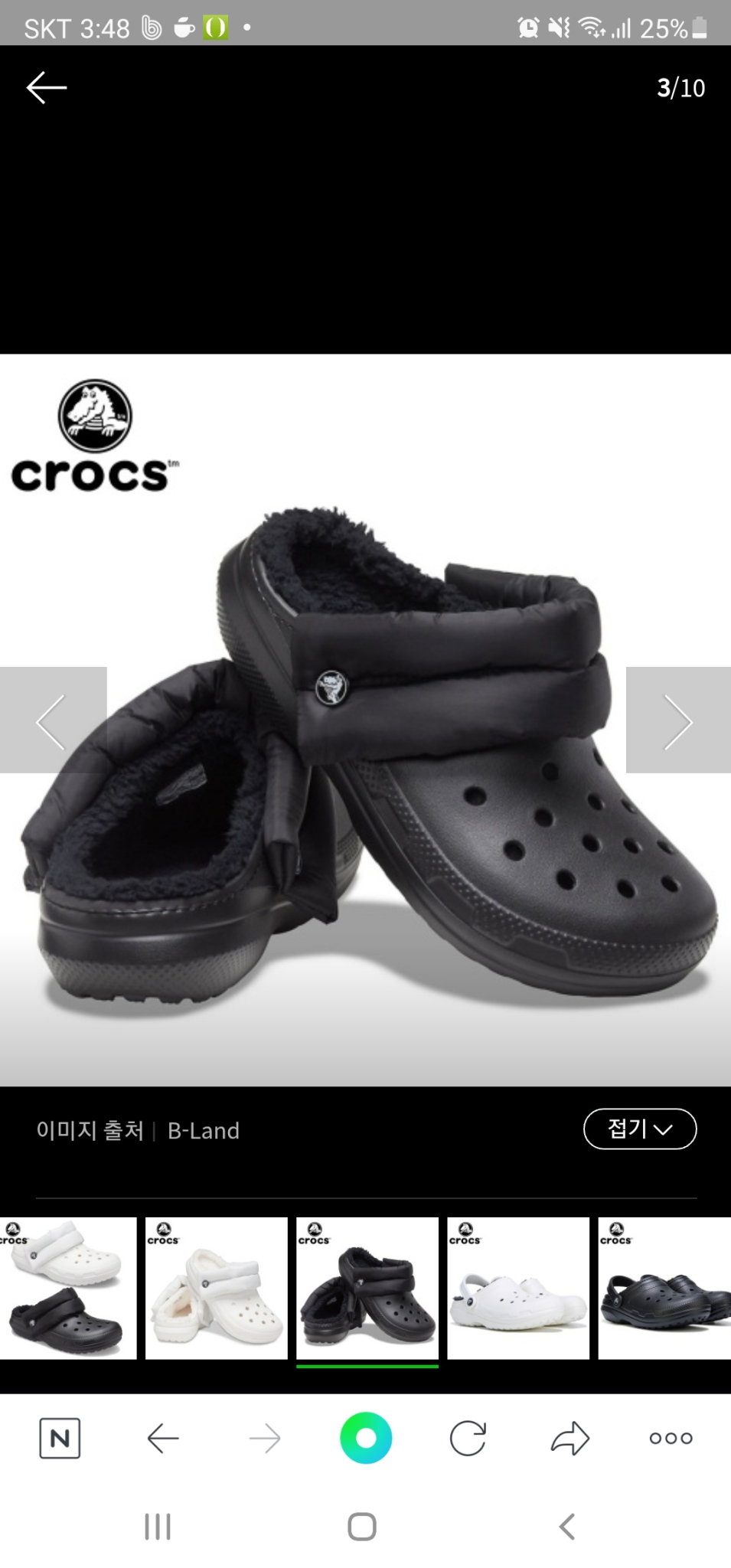Select the plain black Crocs thumbnail
Viewport: 731px width, 1568px height.
coord(664,1288)
